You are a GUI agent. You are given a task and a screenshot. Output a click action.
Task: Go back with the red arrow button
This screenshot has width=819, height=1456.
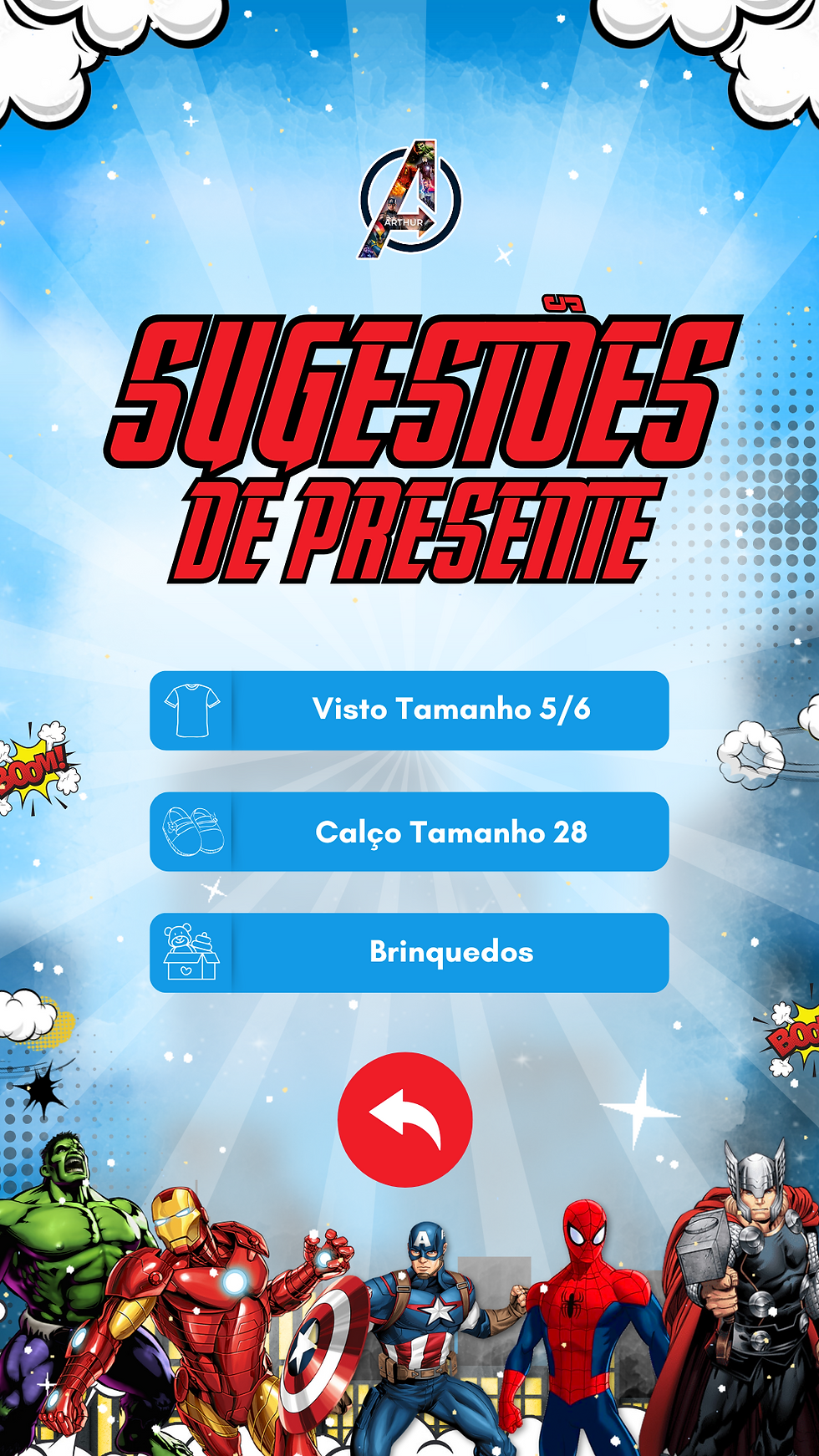(405, 1119)
